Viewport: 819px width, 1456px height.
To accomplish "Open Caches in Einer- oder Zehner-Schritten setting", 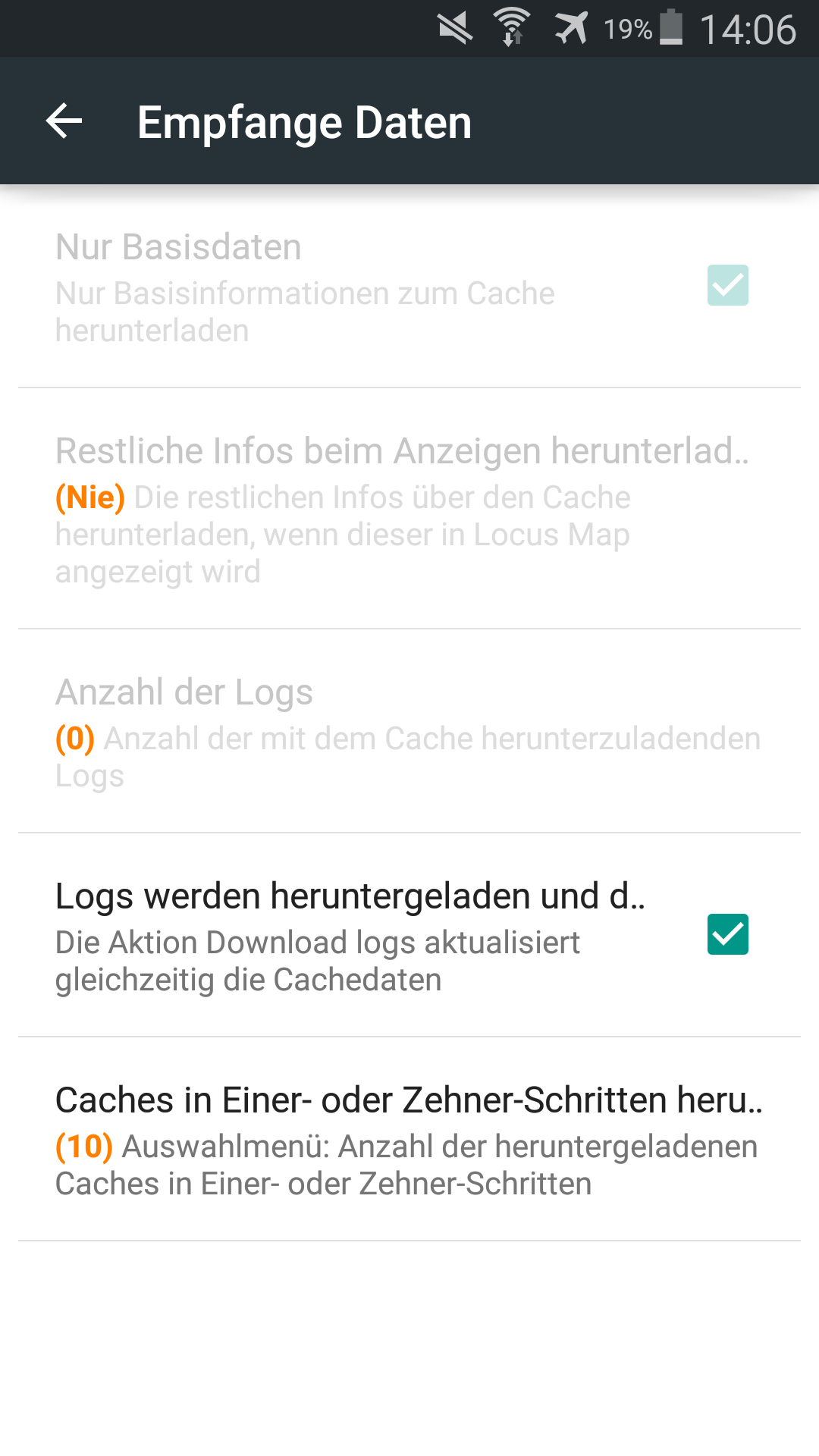I will coord(409,1140).
